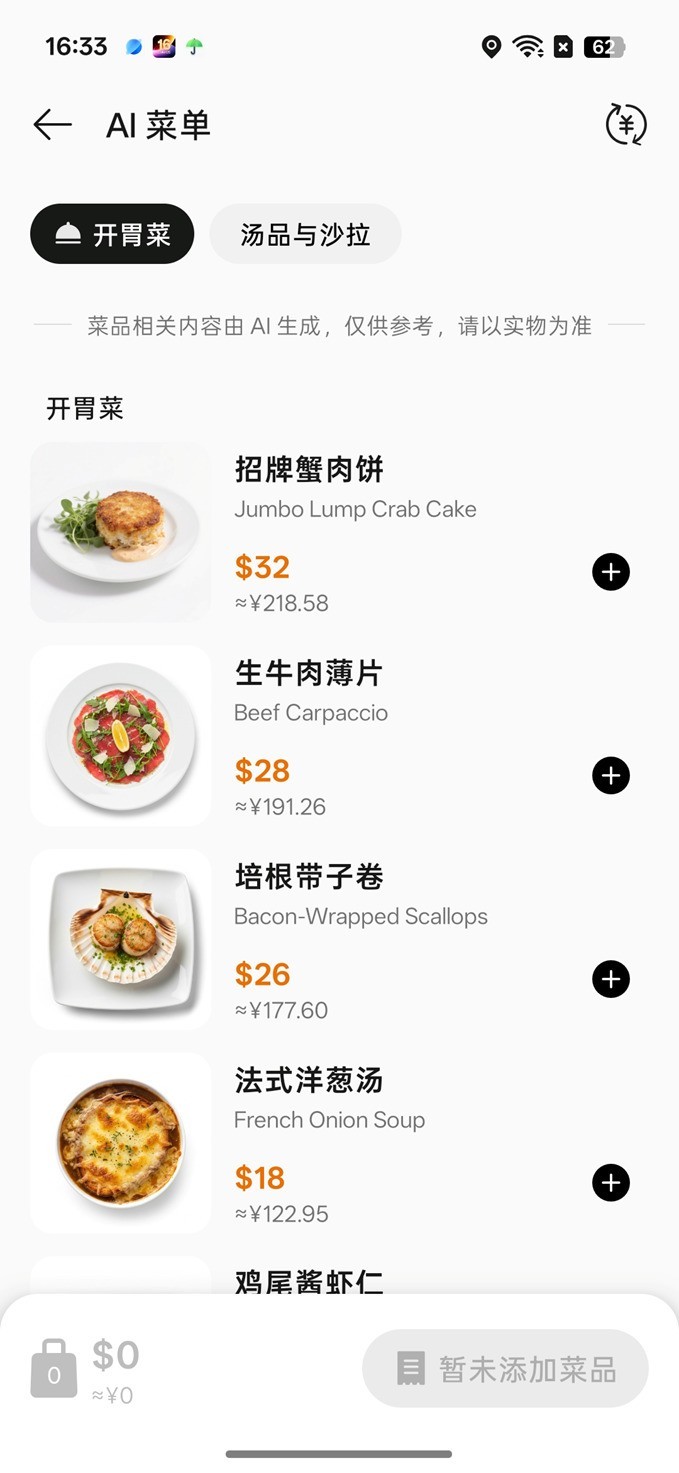This screenshot has width=679, height=1473.
Task: View the Bacon-Wrapped Scallops dish photo
Action: (x=121, y=939)
